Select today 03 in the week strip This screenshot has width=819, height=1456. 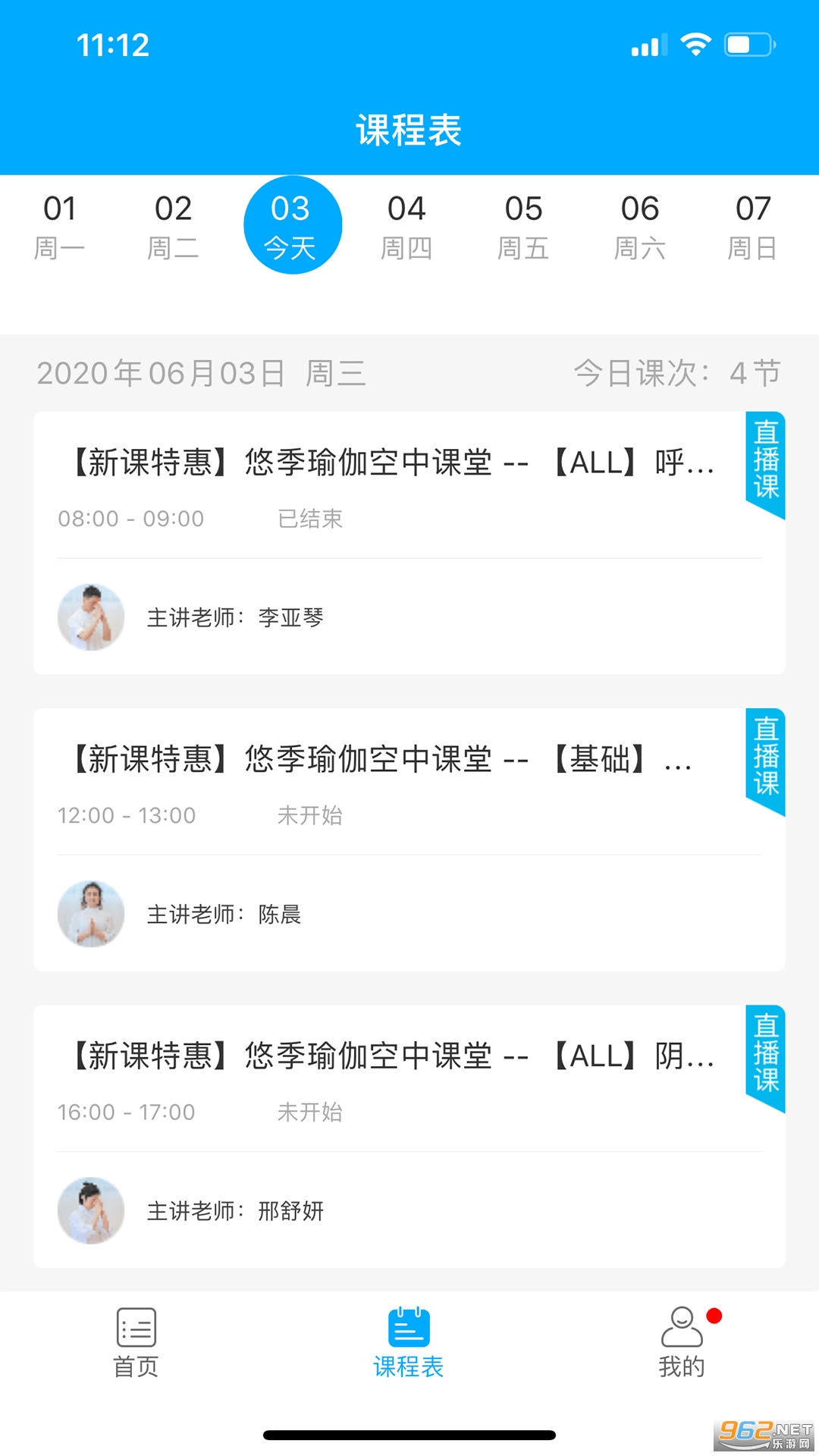(x=292, y=226)
